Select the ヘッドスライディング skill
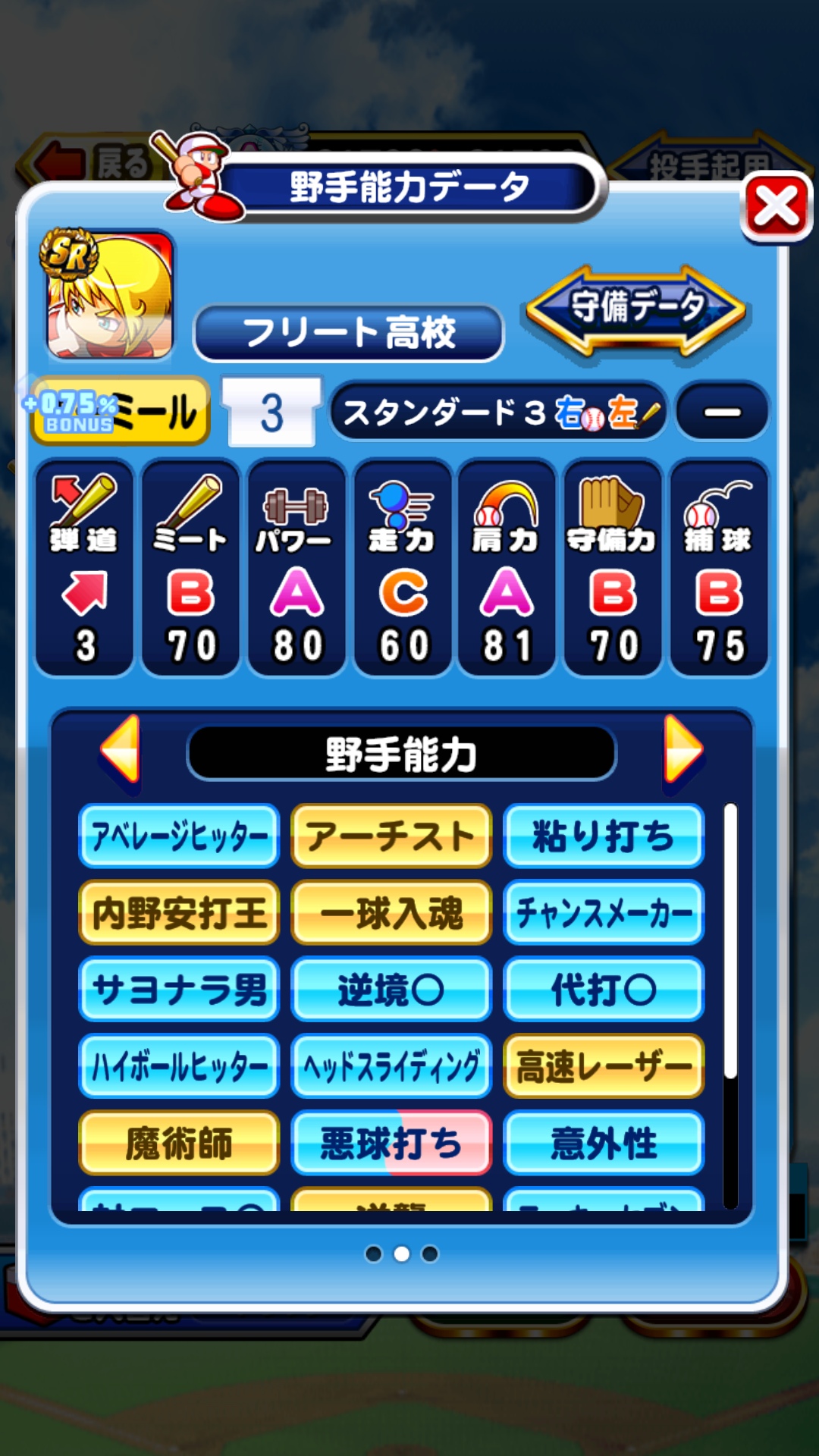This screenshot has width=819, height=1456. click(x=391, y=1066)
